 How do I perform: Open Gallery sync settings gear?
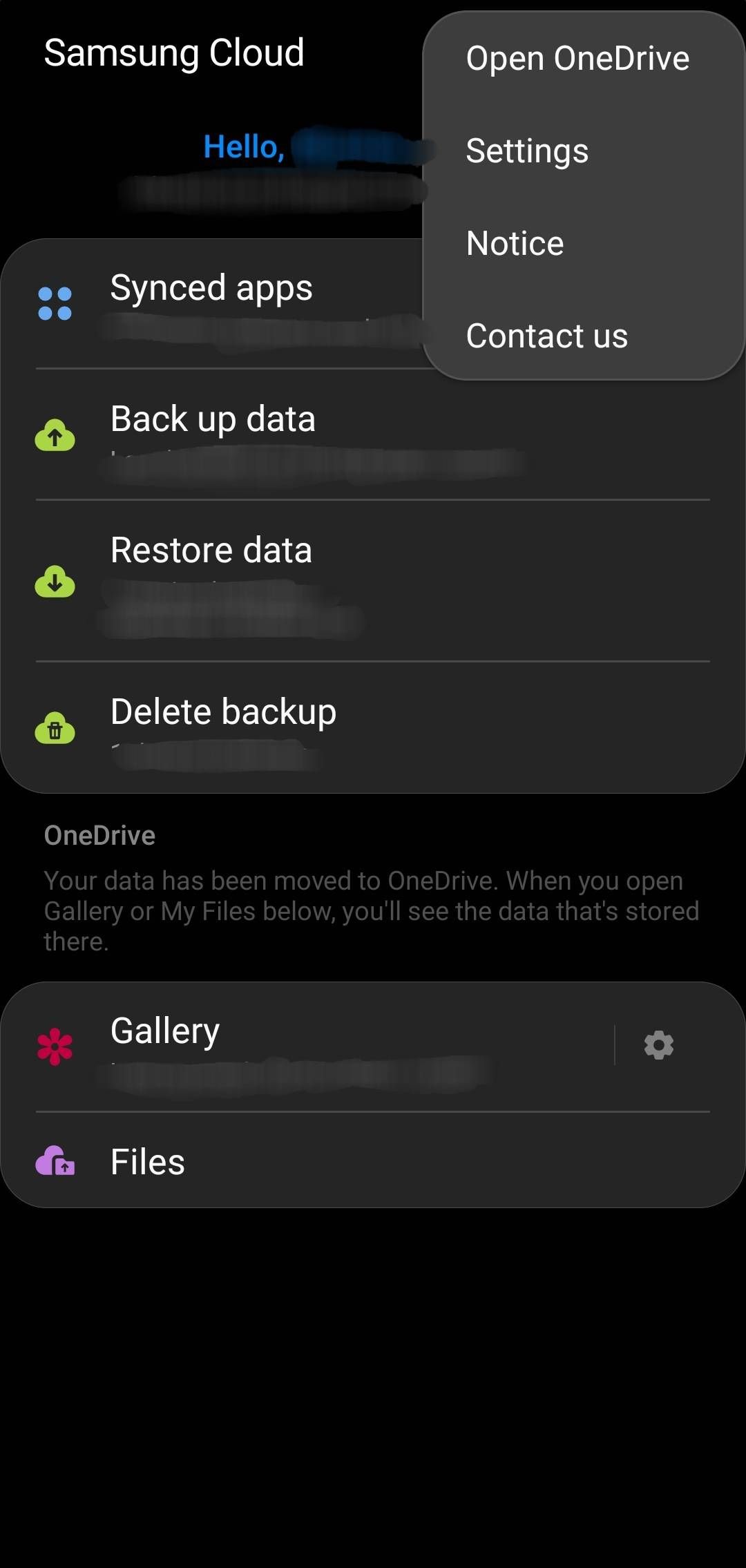659,1045
